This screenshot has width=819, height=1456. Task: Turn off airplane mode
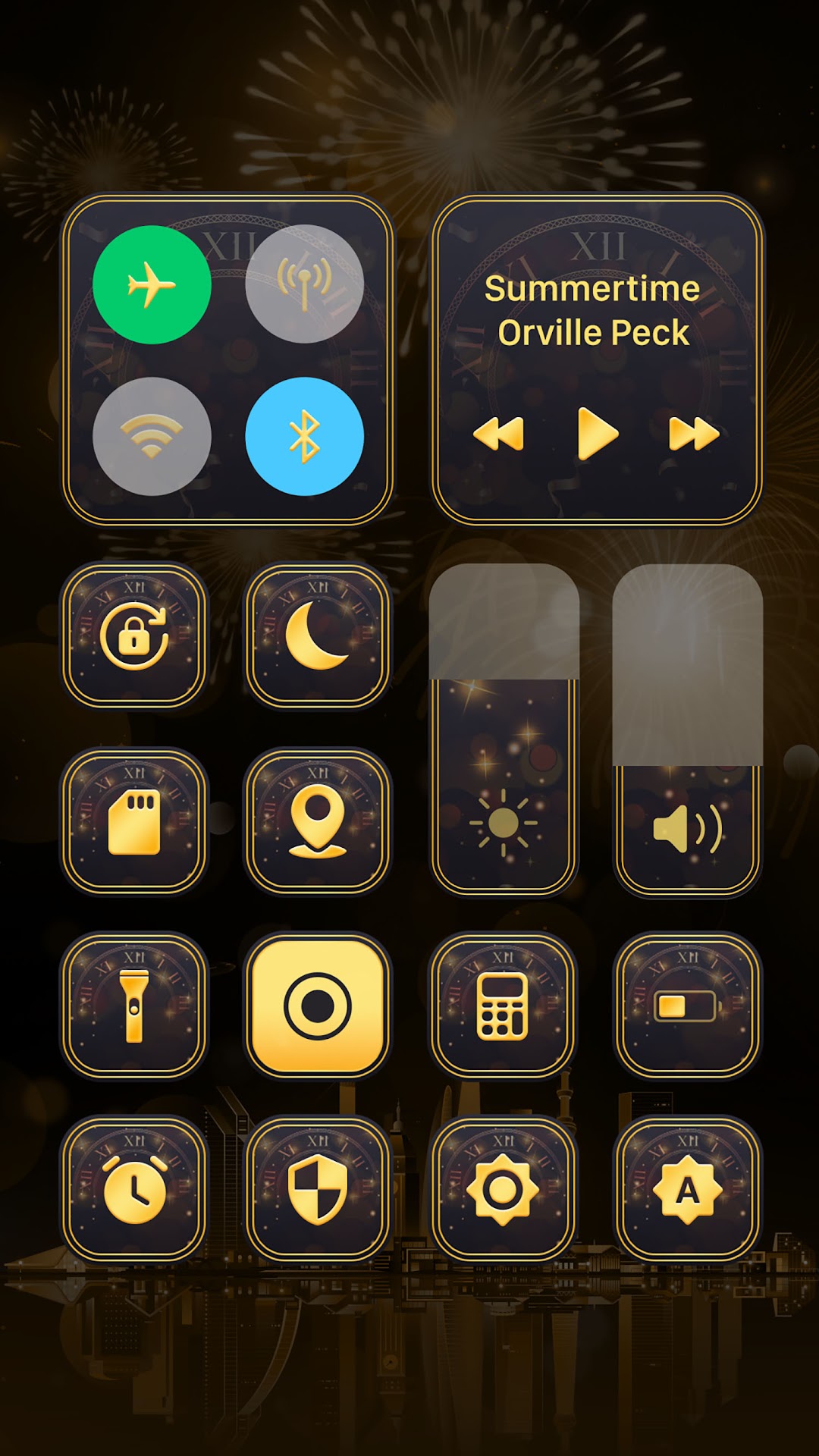click(x=152, y=284)
